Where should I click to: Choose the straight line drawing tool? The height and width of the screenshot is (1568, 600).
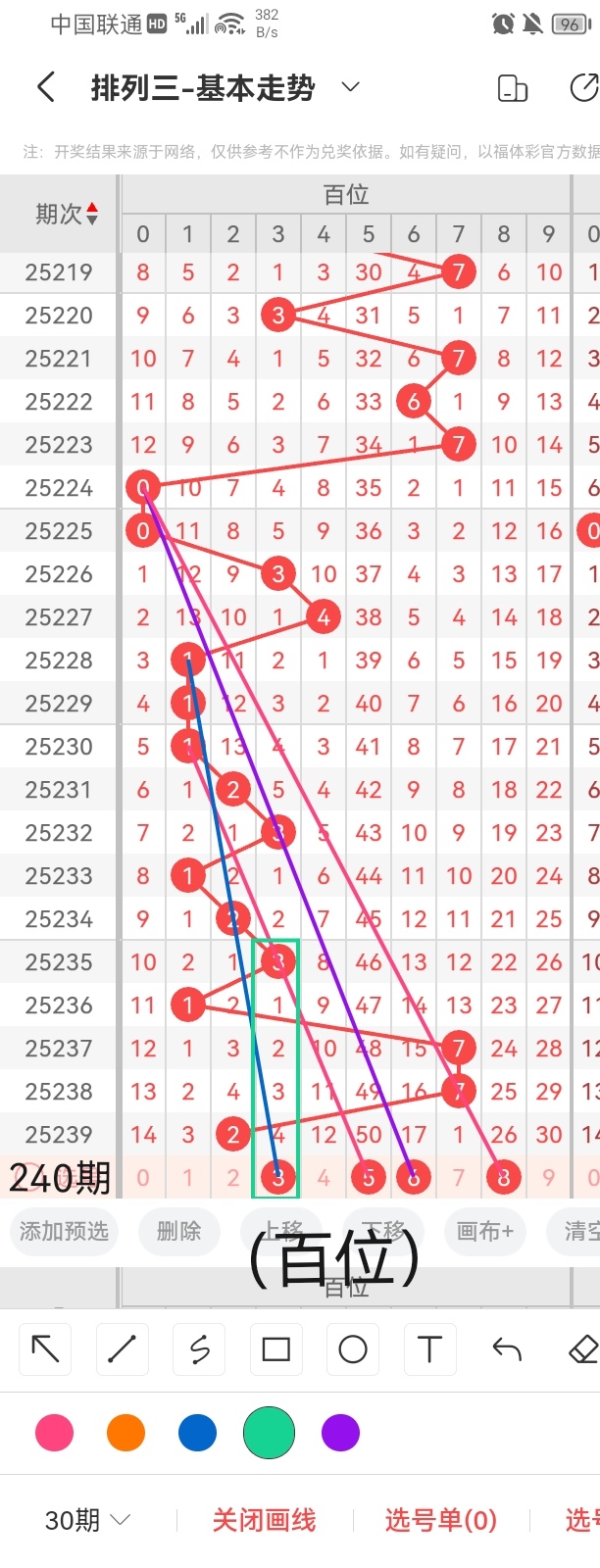tap(123, 1349)
